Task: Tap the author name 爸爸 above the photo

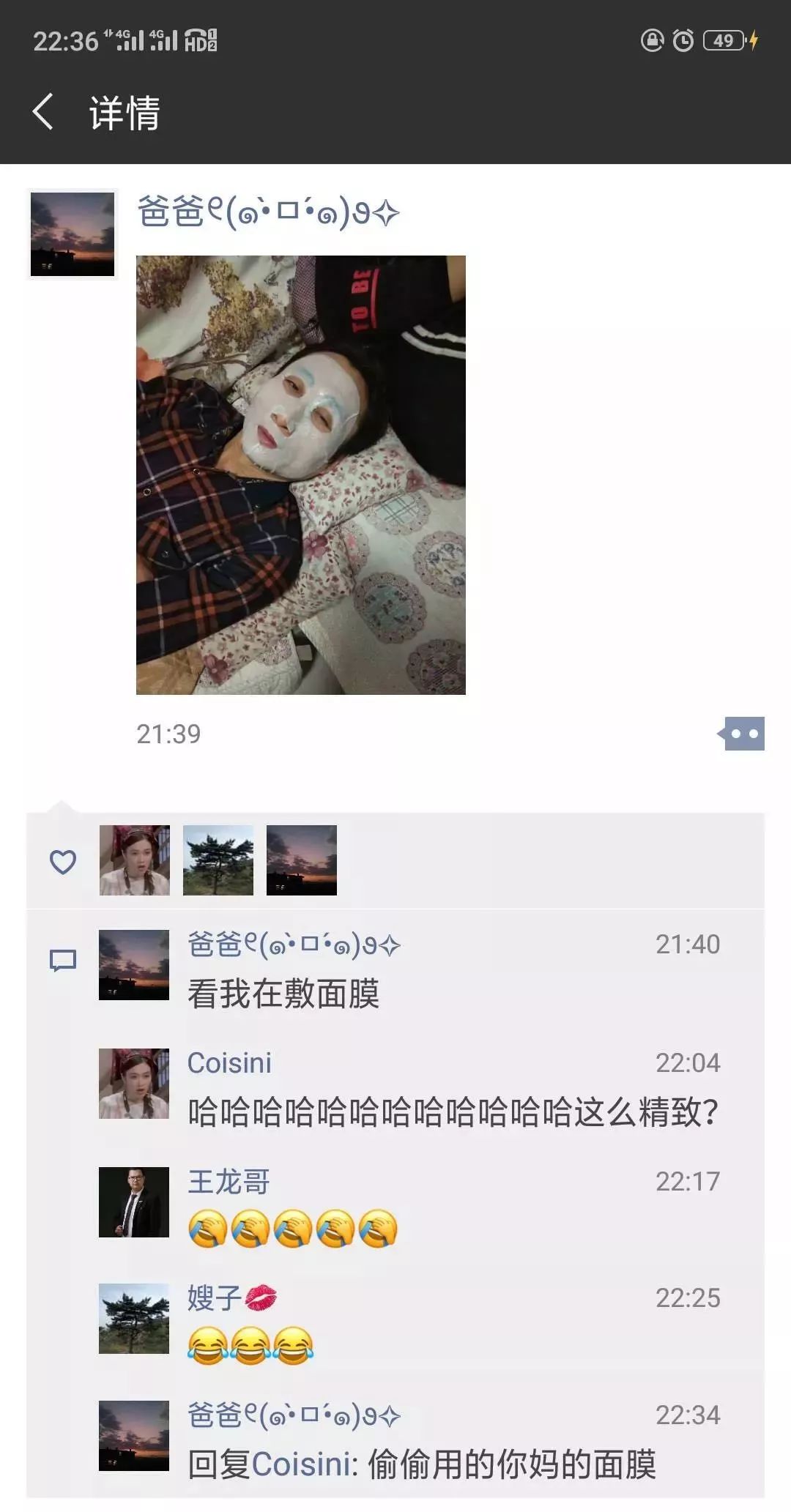Action: coord(268,213)
